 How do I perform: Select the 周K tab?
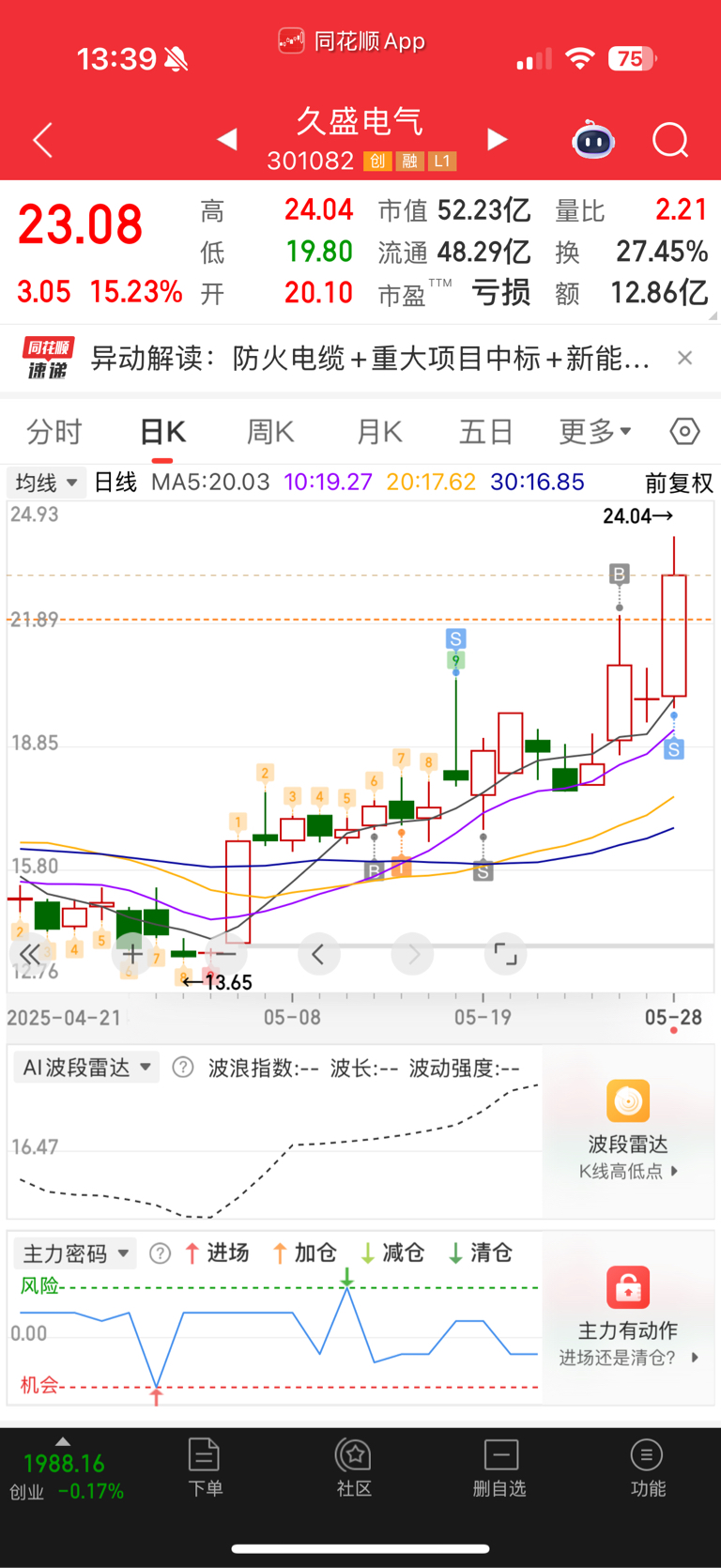click(270, 432)
